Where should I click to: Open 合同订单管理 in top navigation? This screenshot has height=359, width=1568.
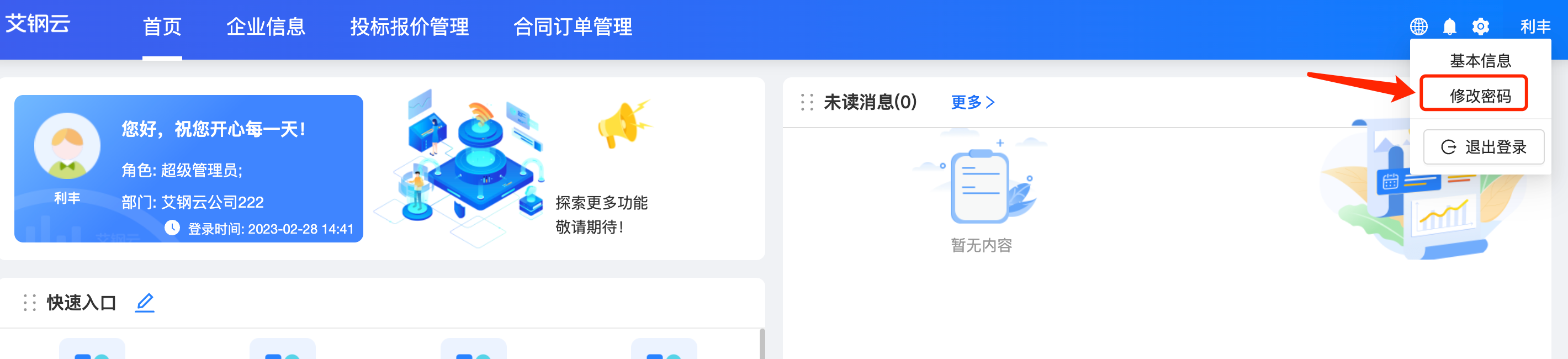click(572, 27)
